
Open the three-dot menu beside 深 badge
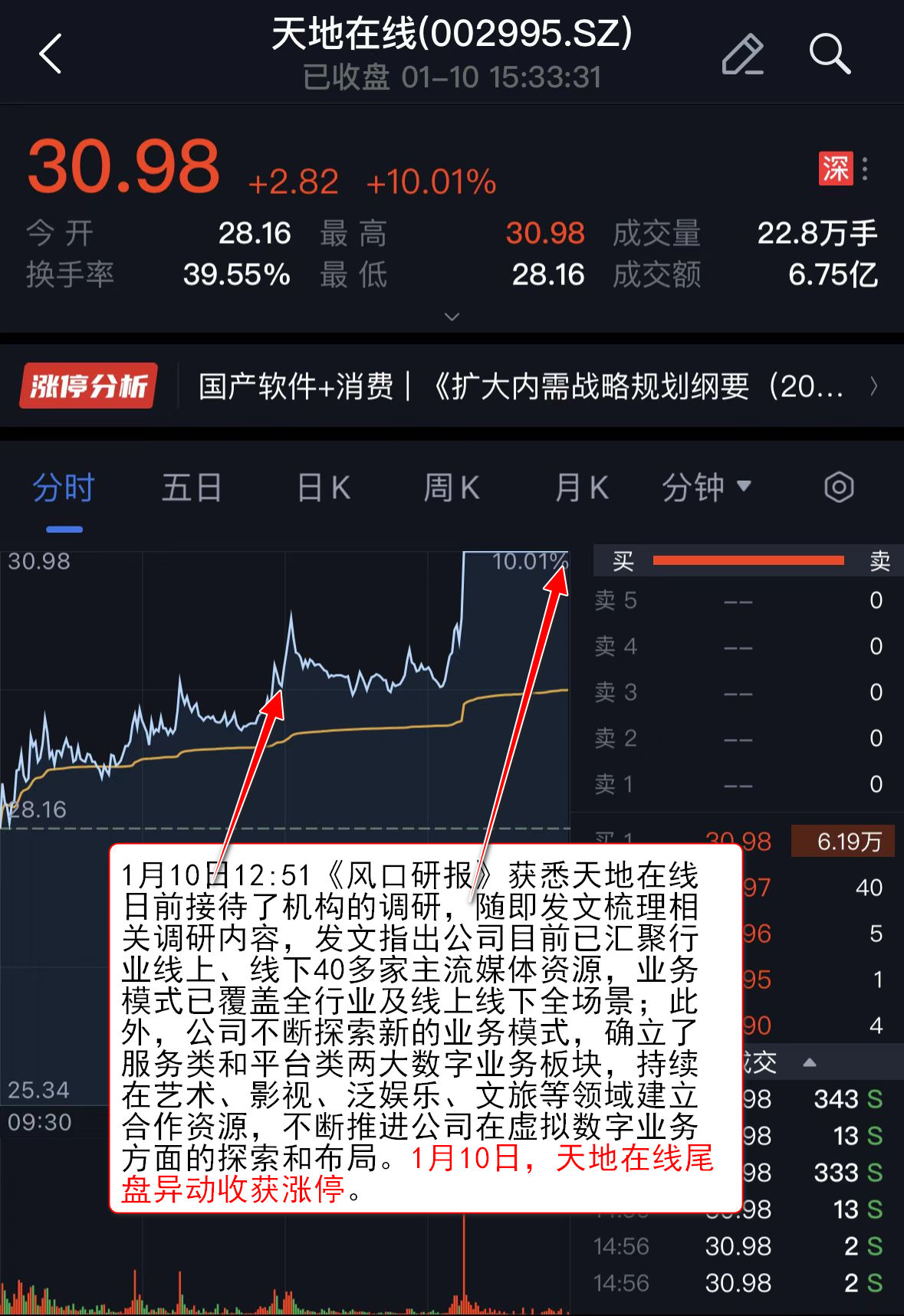pos(865,169)
